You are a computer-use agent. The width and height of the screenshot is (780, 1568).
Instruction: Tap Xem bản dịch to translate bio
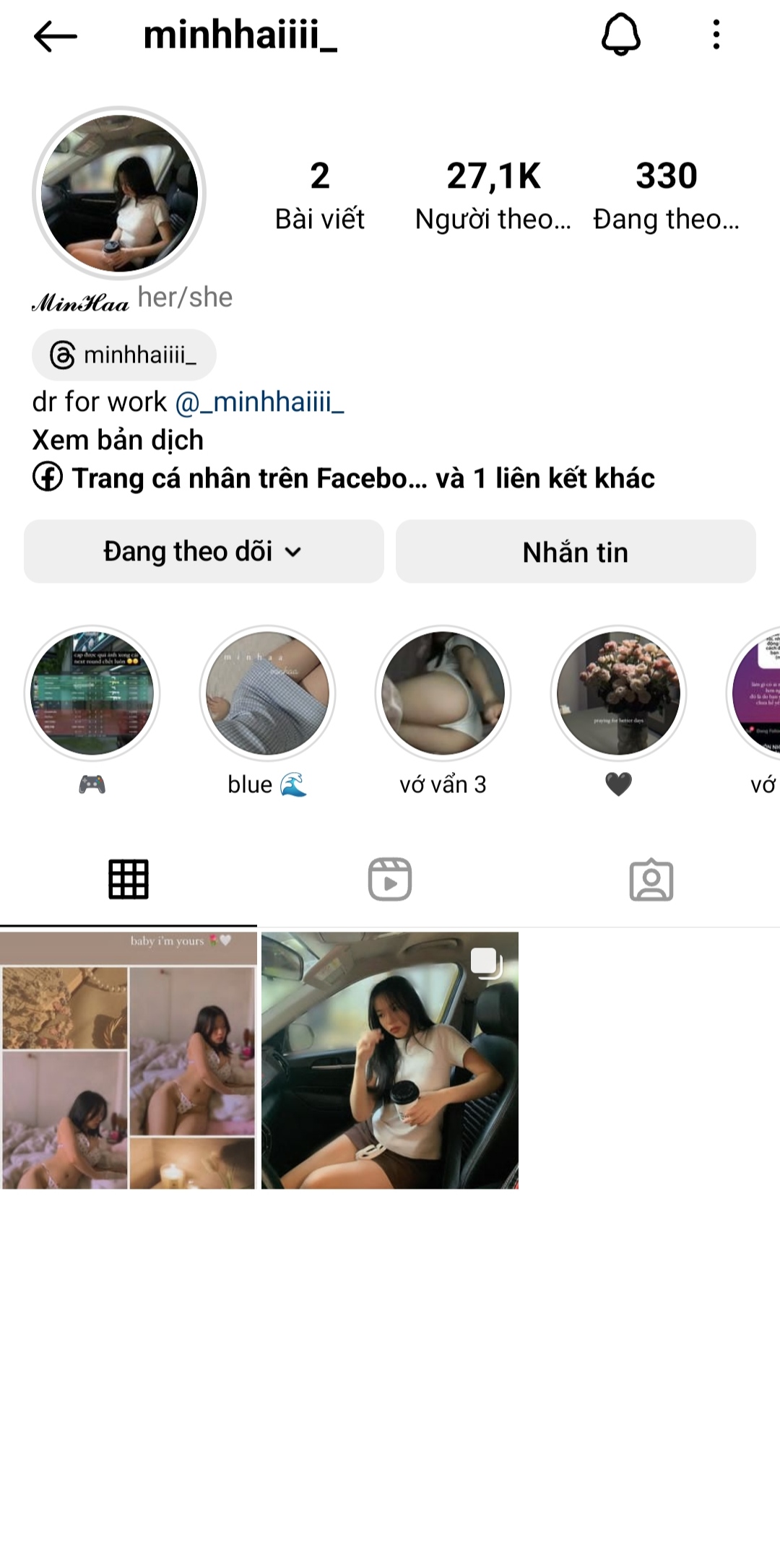pyautogui.click(x=118, y=440)
